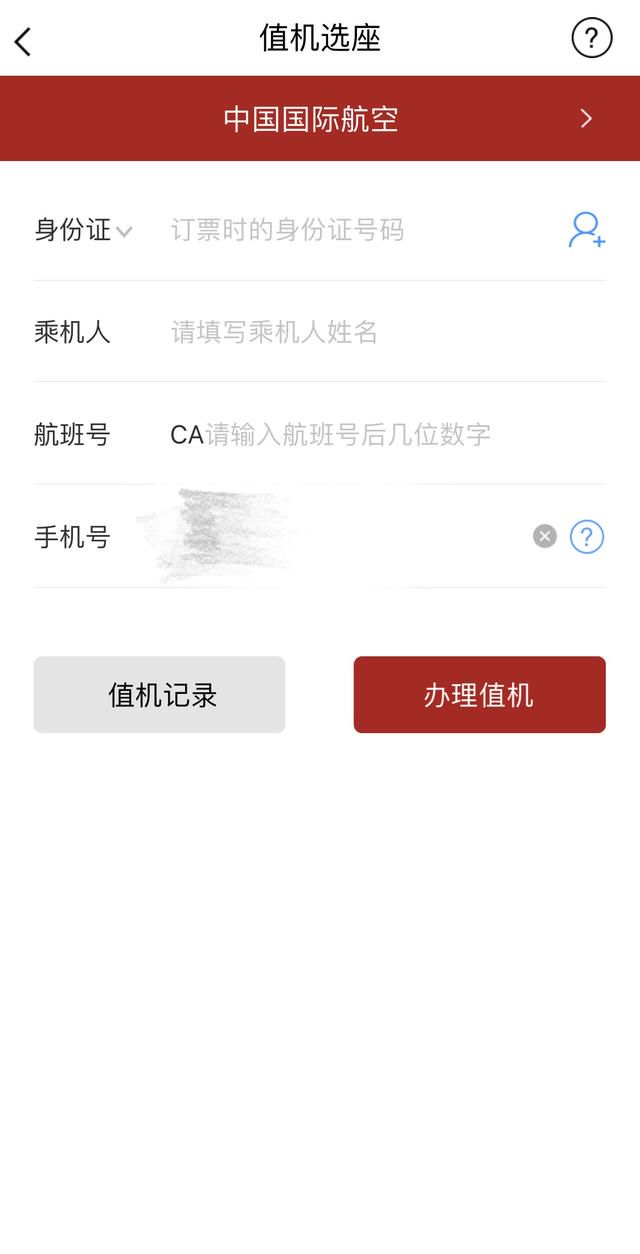Expand the 身份证 document type dropdown
This screenshot has width=640, height=1254.
pos(83,230)
